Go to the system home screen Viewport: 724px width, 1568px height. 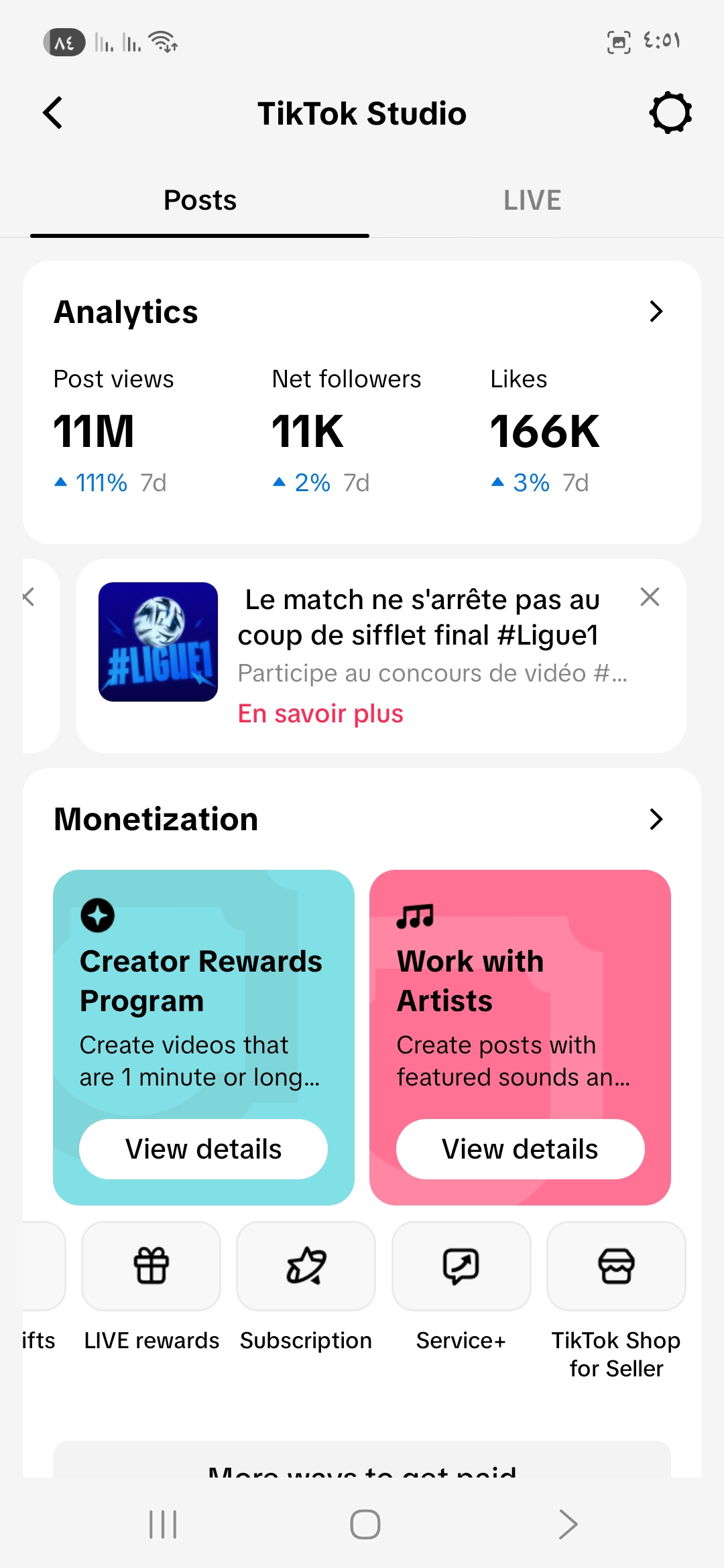pos(365,1524)
